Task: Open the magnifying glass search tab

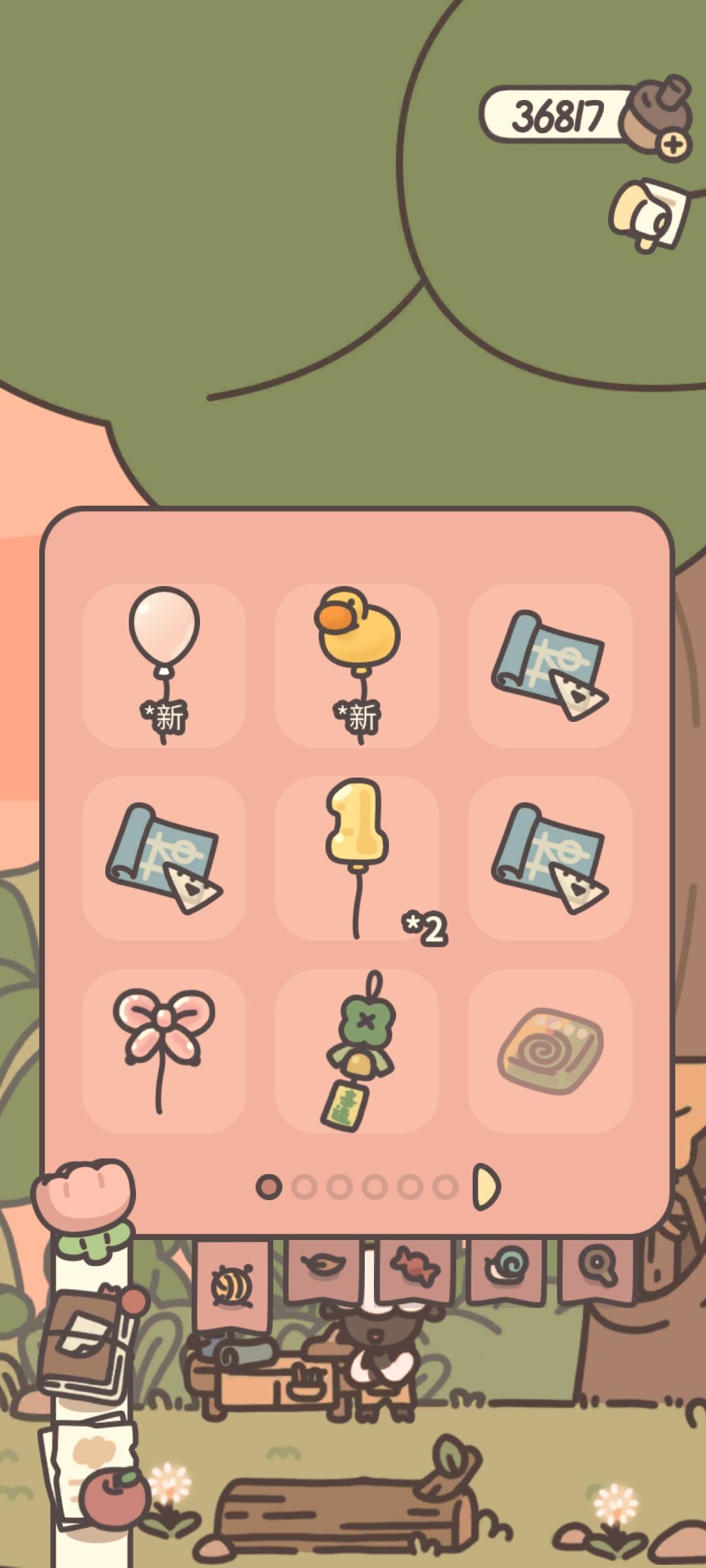Action: tap(597, 1267)
